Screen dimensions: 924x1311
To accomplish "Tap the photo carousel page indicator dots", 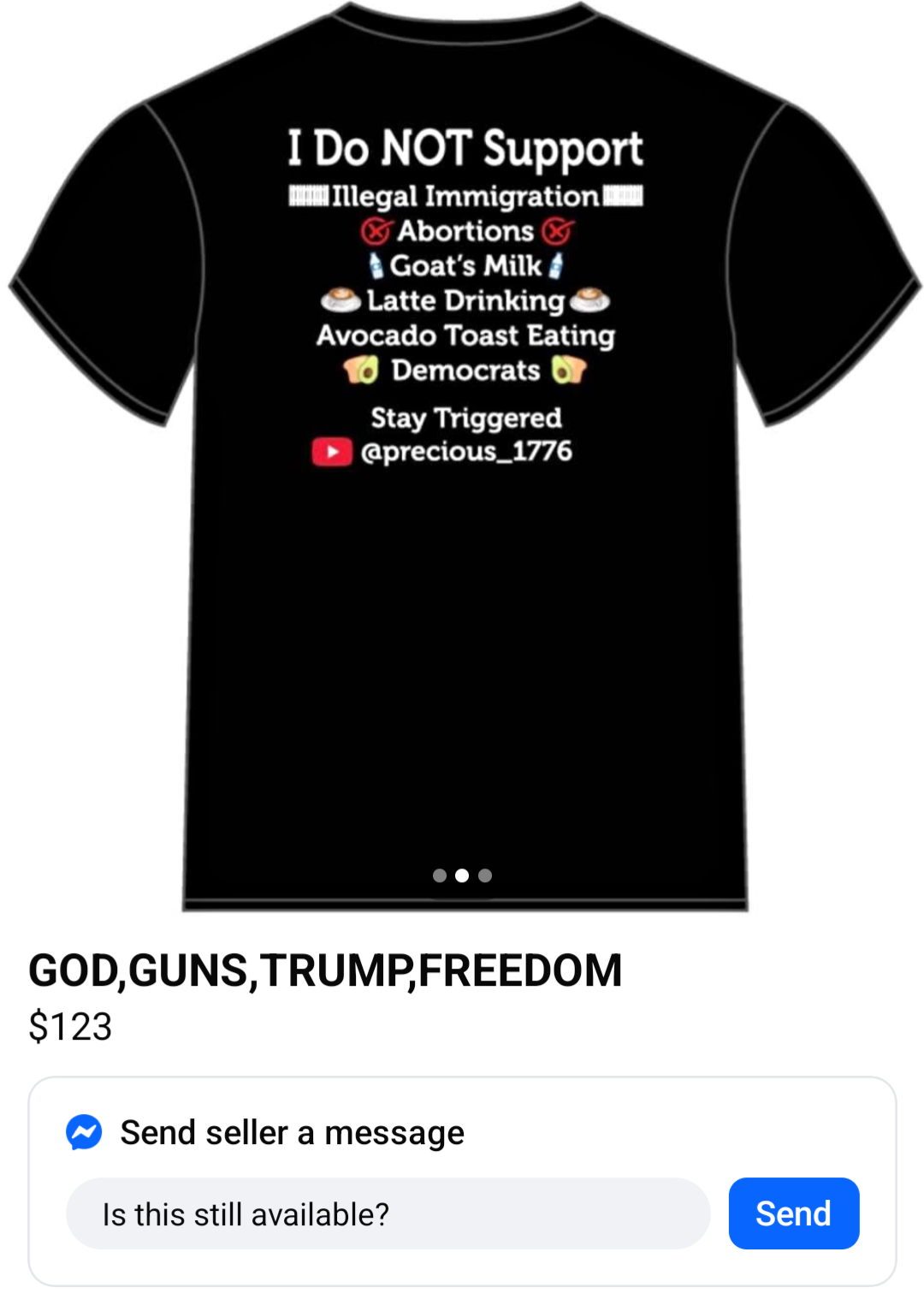I will (462, 875).
